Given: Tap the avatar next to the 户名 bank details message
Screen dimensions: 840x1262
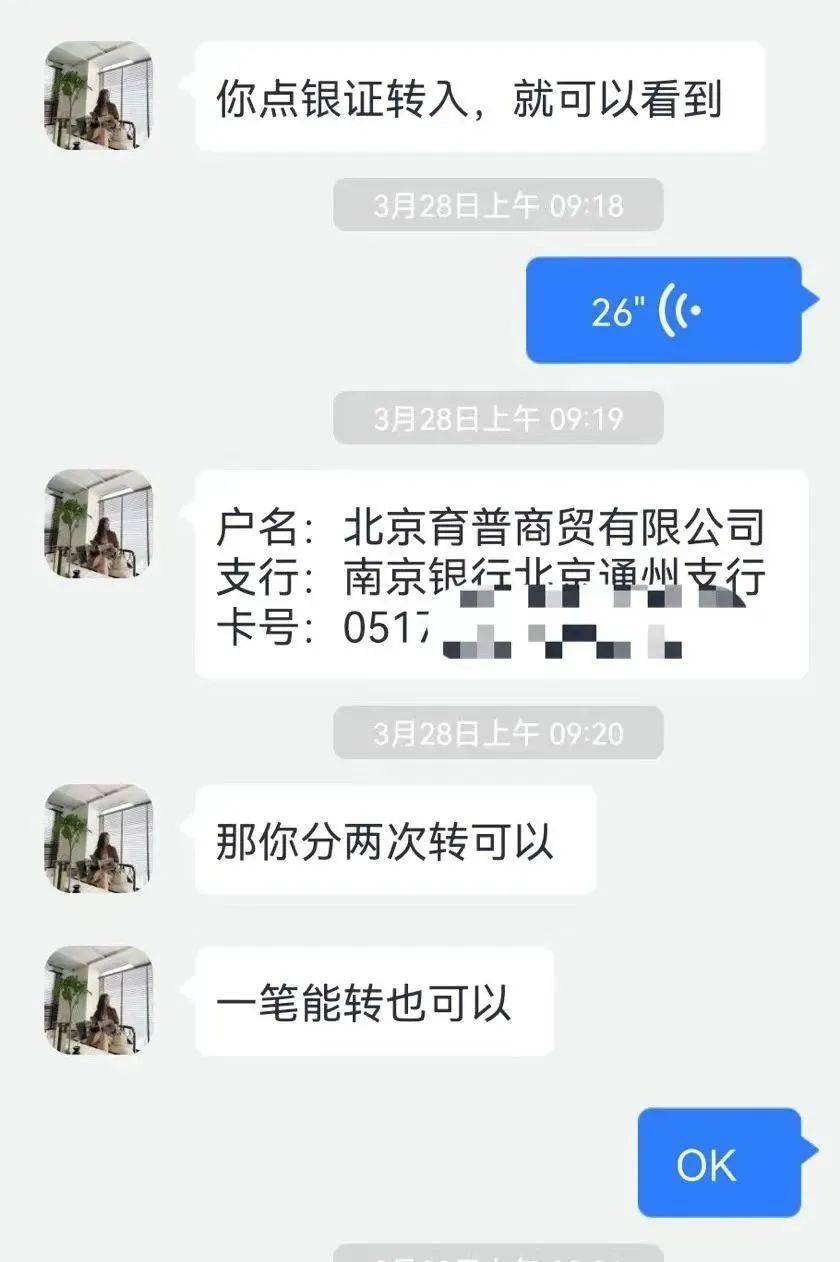Looking at the screenshot, I should pos(99,523).
